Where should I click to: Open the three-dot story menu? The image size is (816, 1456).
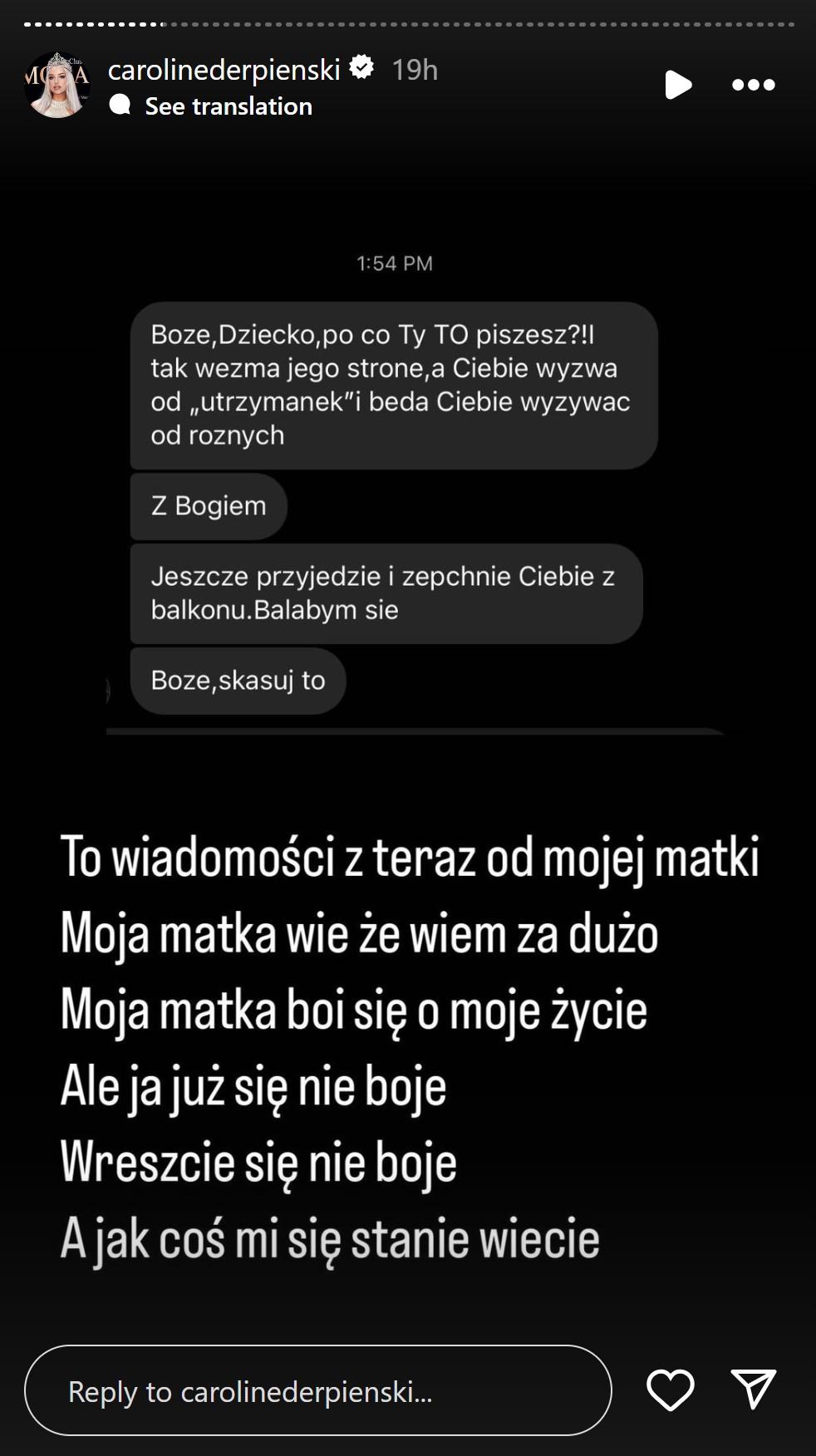click(753, 85)
